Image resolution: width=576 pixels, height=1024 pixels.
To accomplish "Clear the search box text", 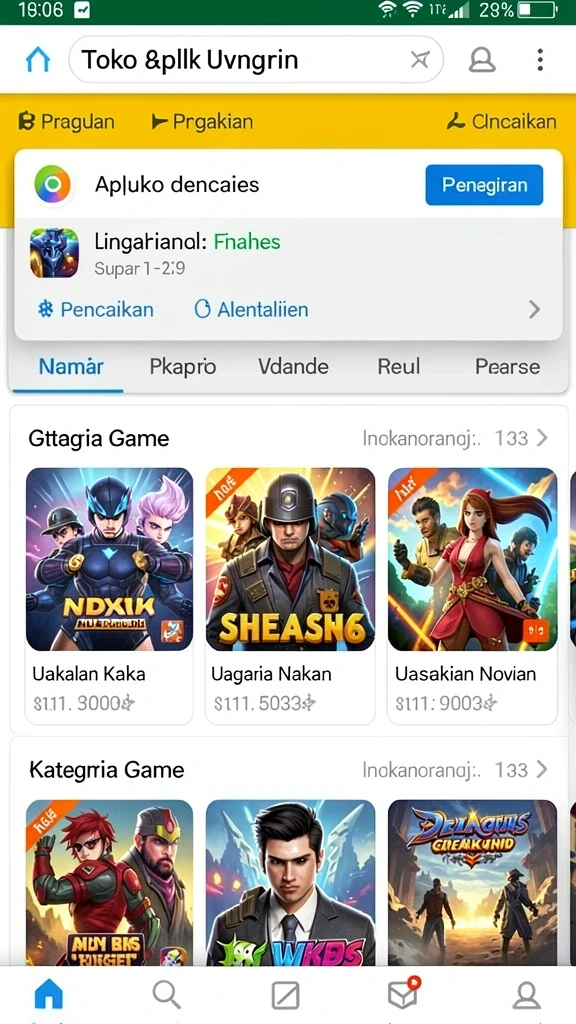I will click(x=419, y=59).
